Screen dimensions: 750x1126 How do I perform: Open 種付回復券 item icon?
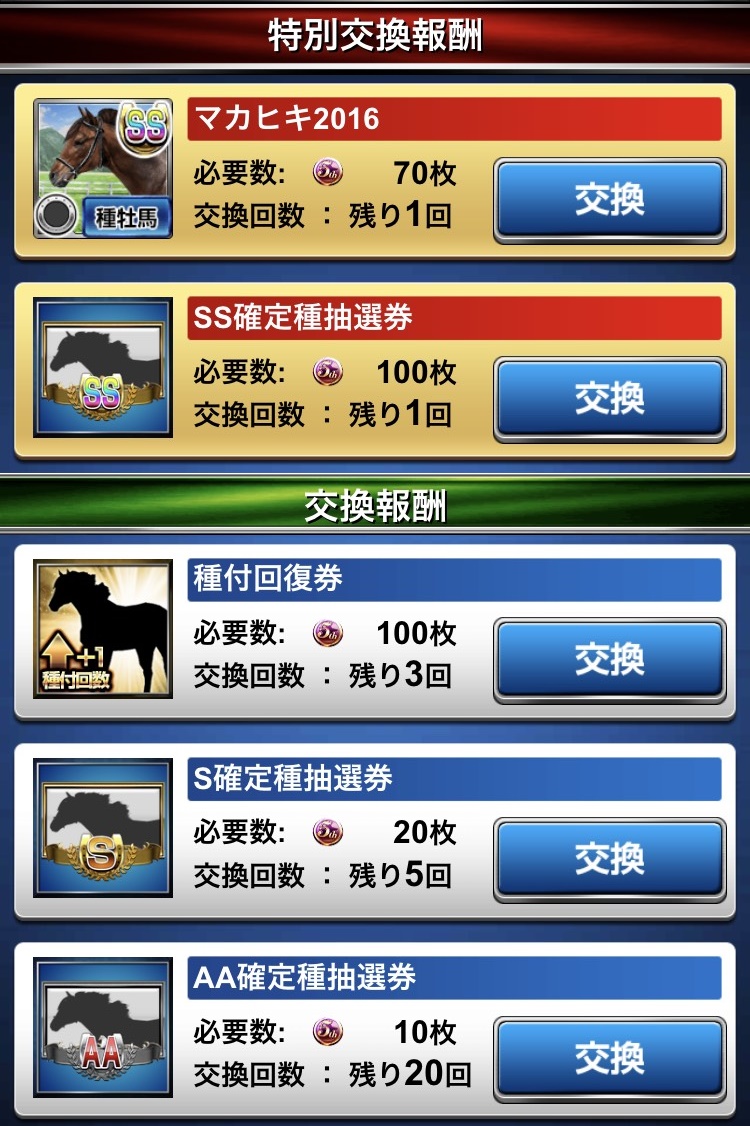click(103, 628)
